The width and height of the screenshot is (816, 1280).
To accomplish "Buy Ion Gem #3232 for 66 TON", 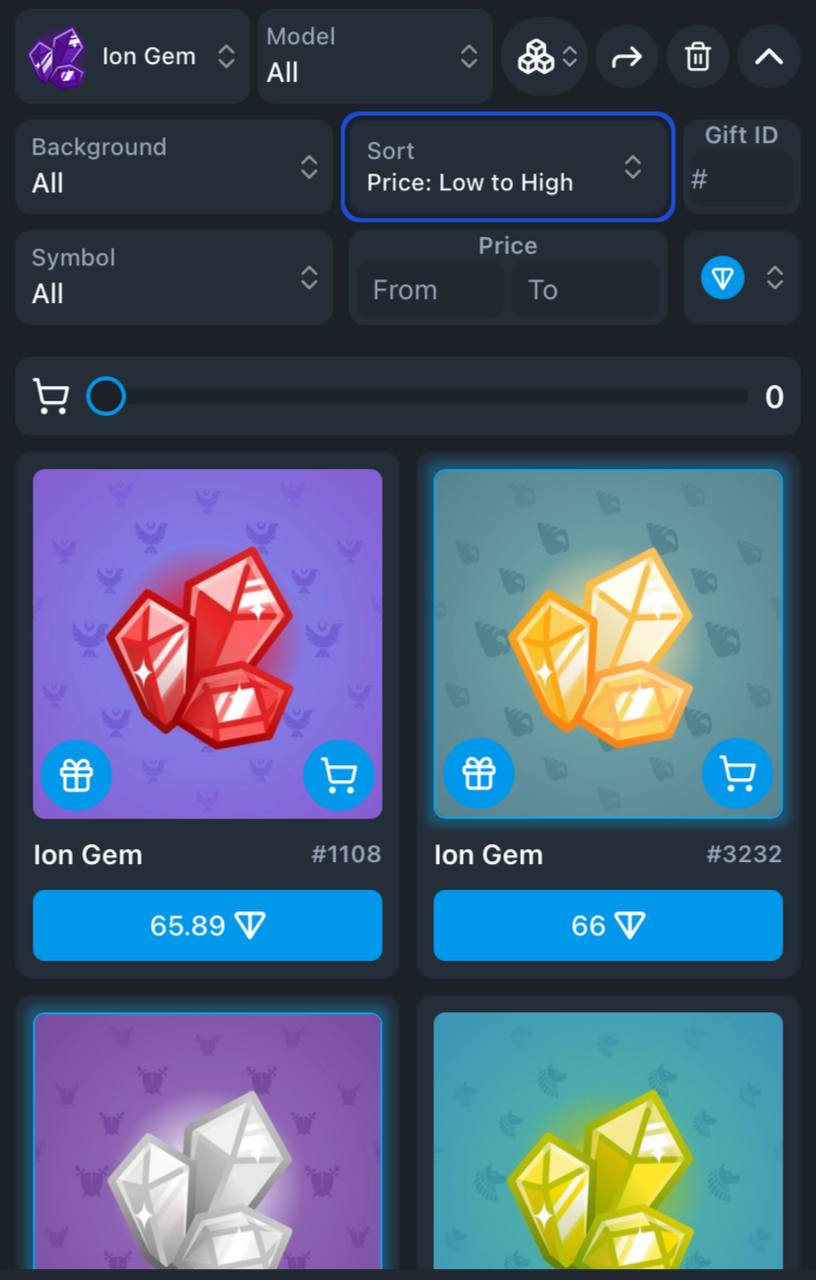I will click(x=607, y=925).
